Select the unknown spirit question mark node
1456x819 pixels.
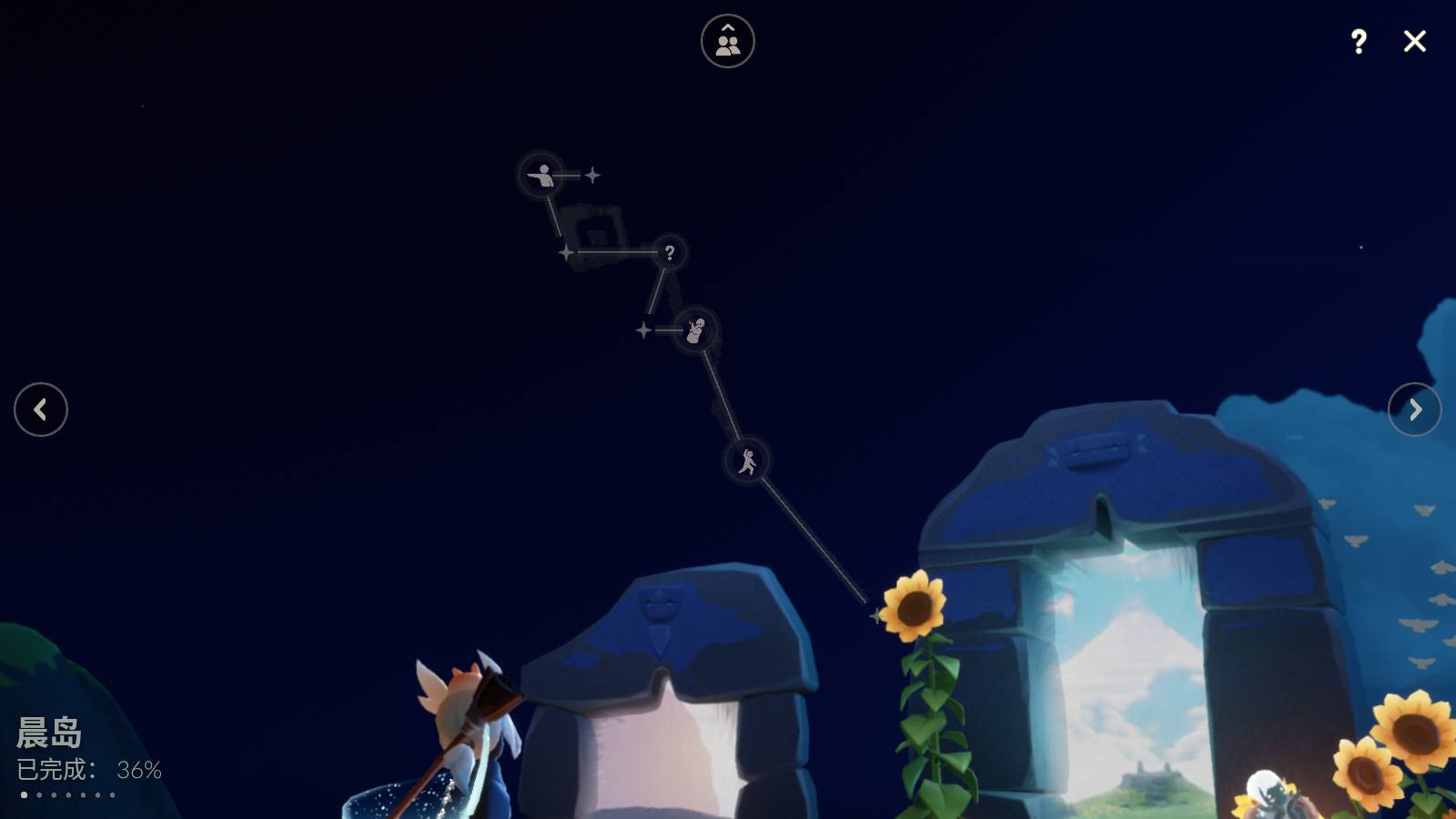(x=669, y=252)
